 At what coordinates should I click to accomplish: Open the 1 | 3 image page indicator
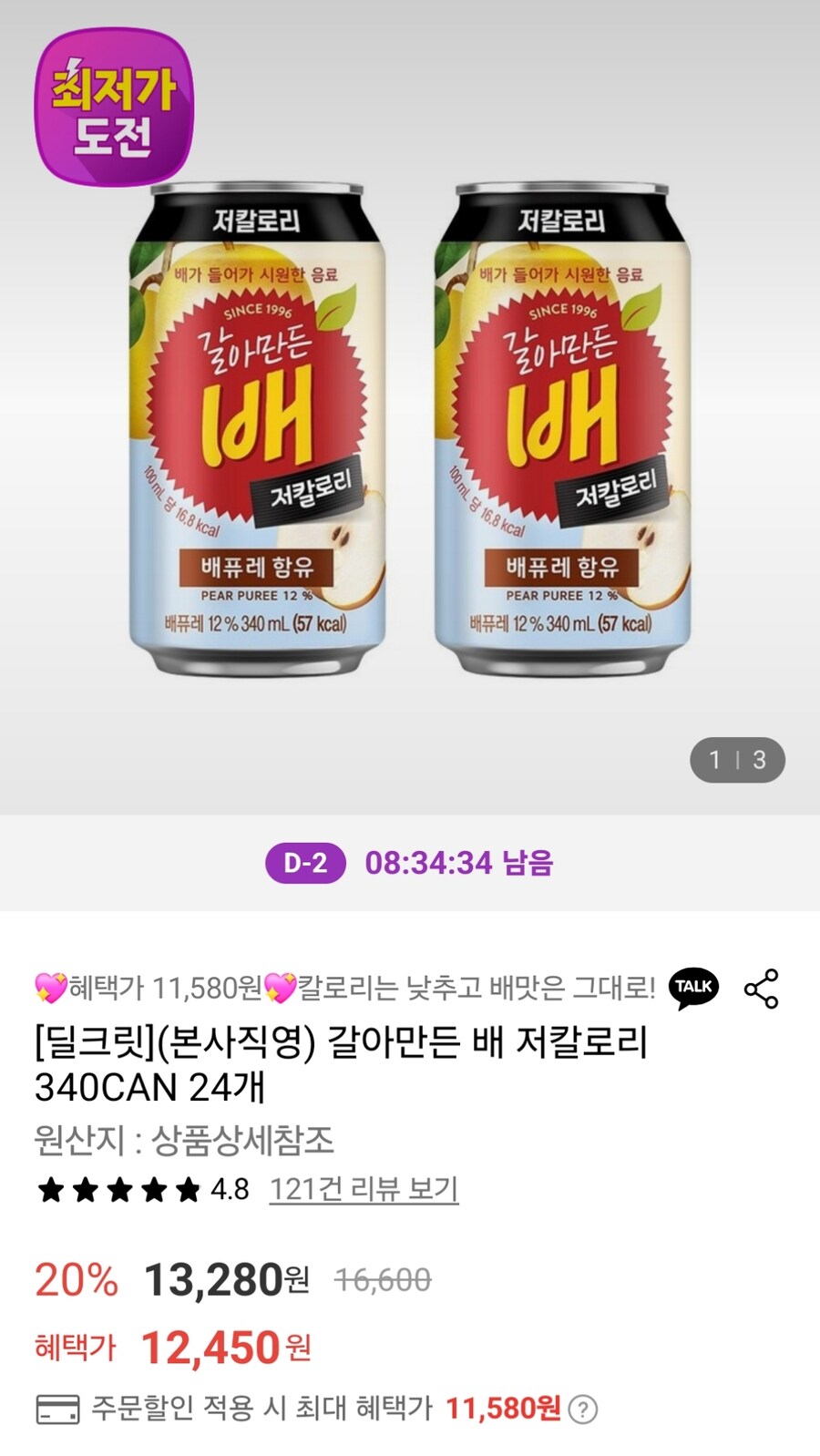click(x=738, y=758)
